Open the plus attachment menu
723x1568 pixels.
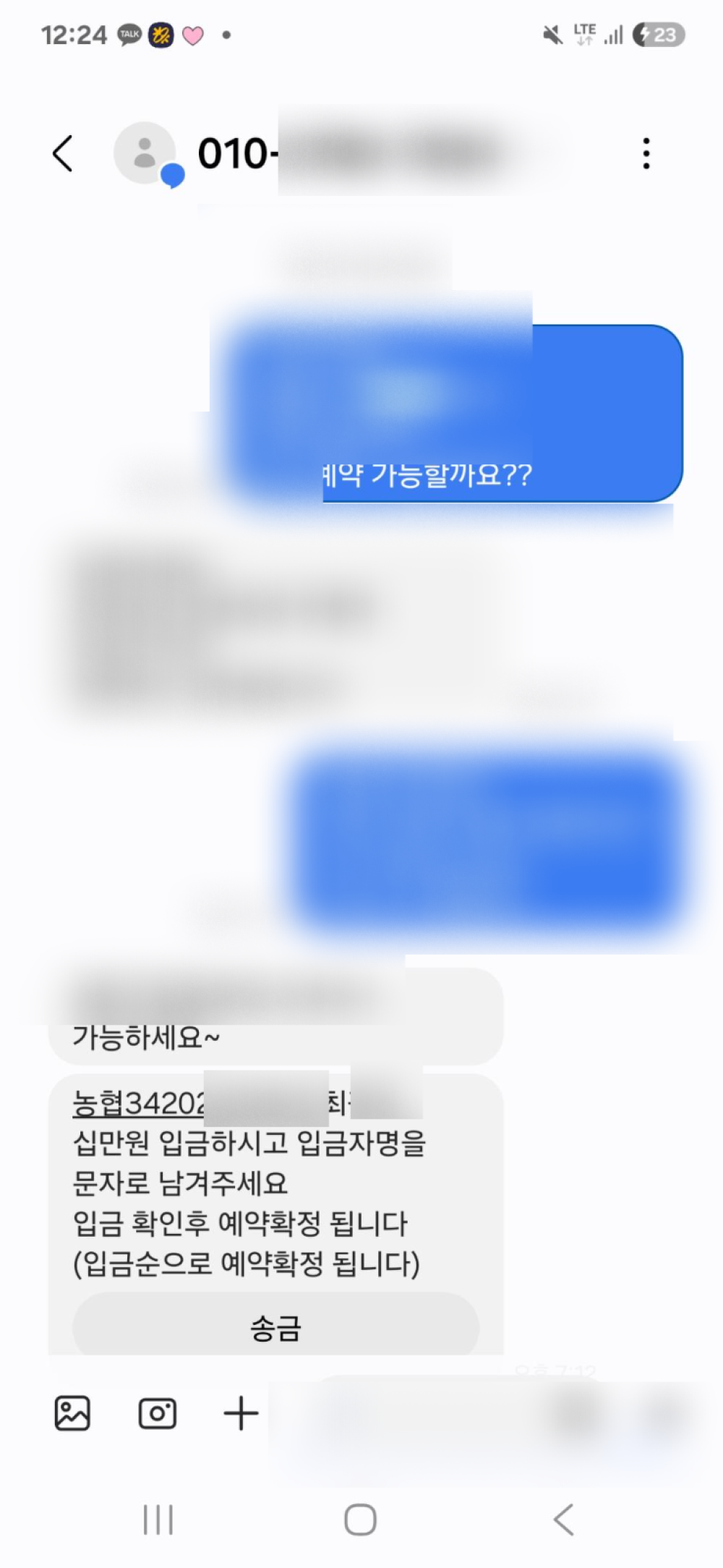[x=241, y=1413]
